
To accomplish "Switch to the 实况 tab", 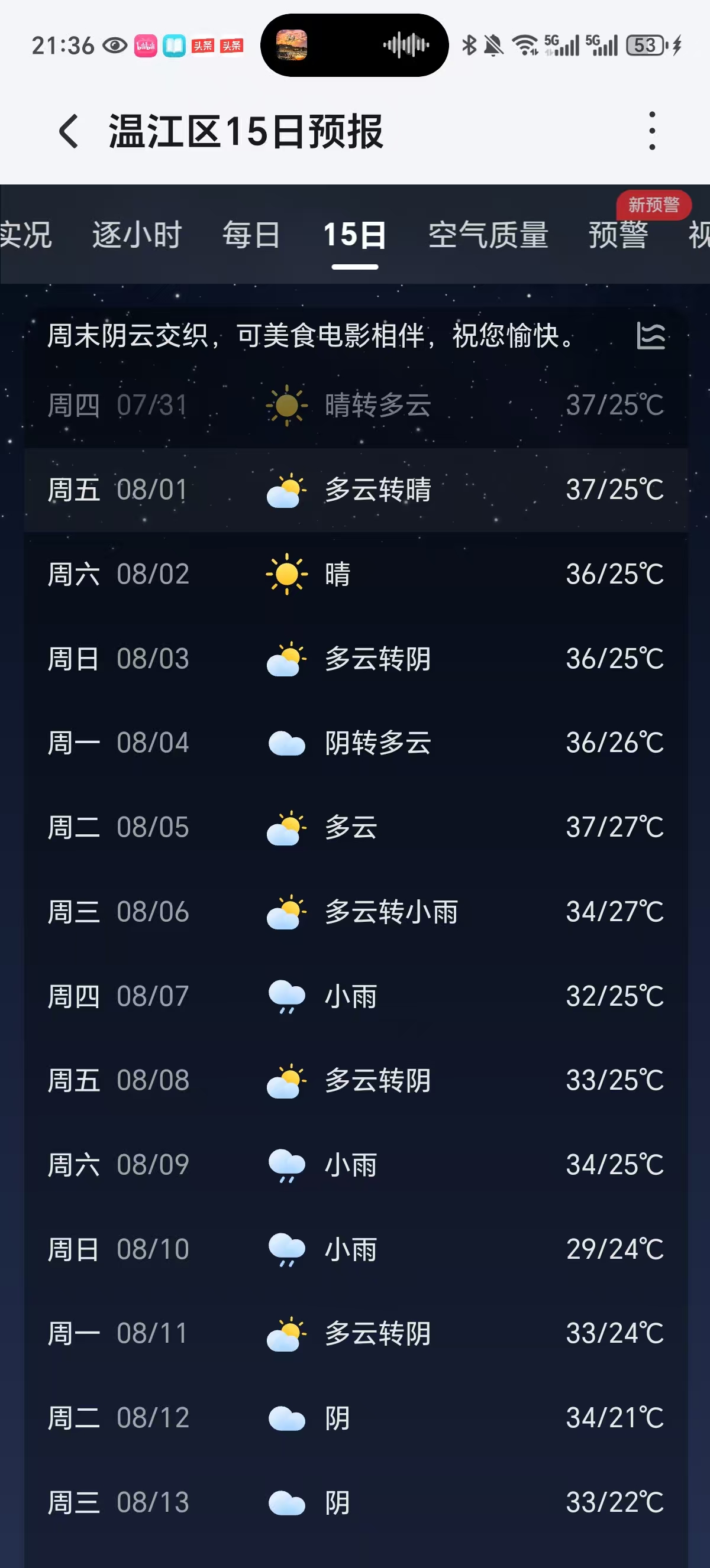I will 25,235.
